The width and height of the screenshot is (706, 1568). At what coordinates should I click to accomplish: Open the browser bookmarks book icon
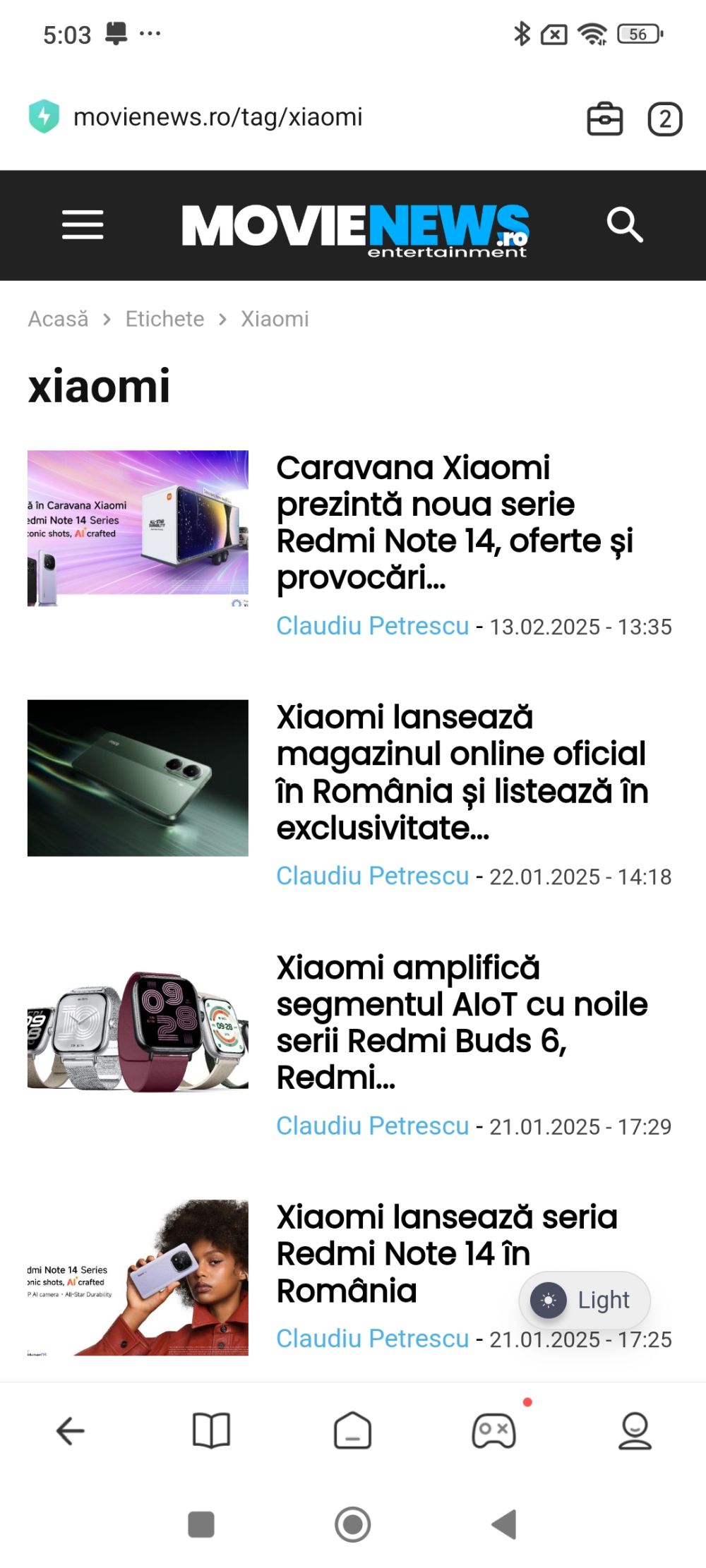[211, 1431]
